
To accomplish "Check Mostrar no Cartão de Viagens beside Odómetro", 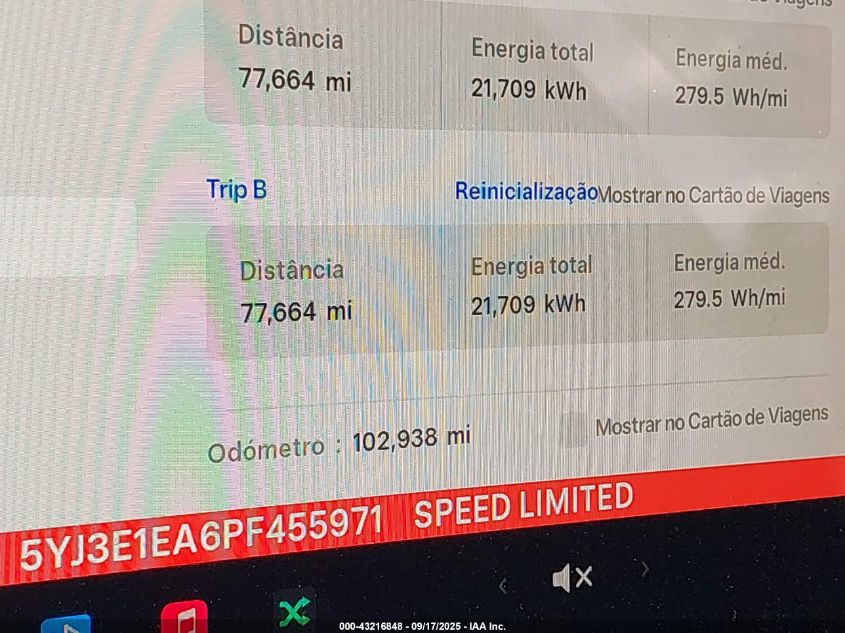I will tap(573, 429).
